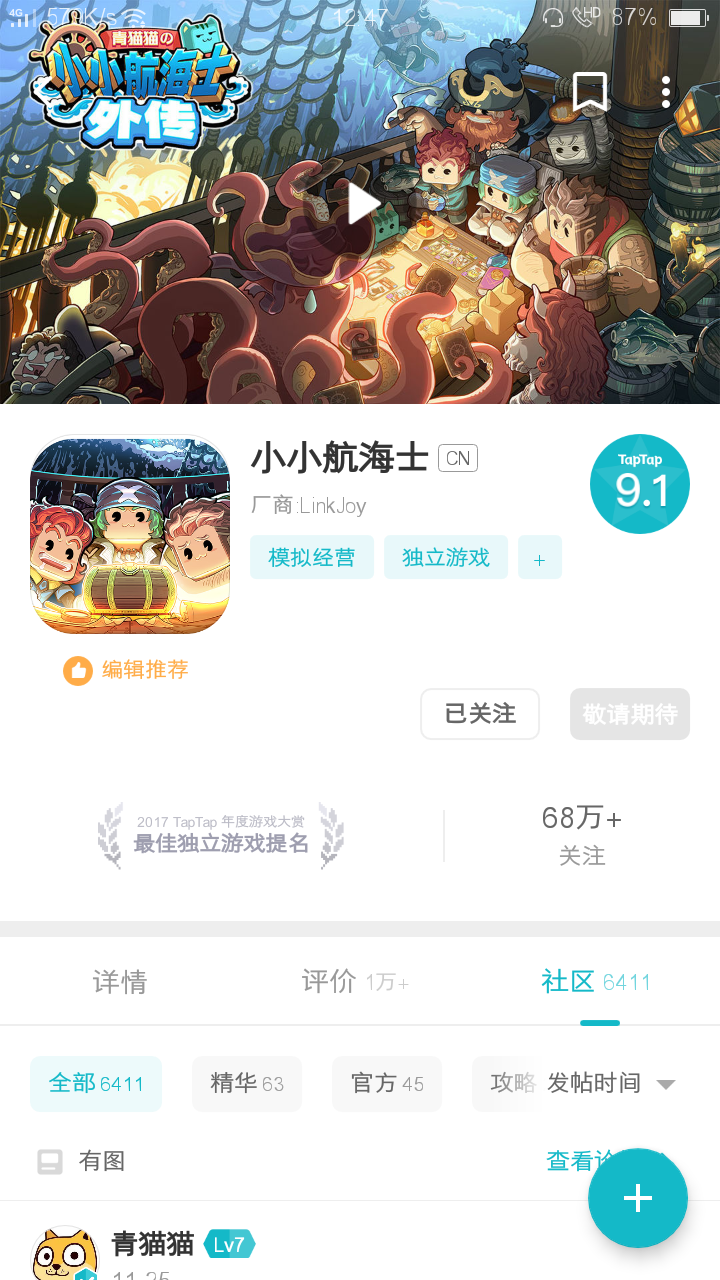Play the game trailer video
Image resolution: width=720 pixels, height=1280 pixels.
click(360, 203)
